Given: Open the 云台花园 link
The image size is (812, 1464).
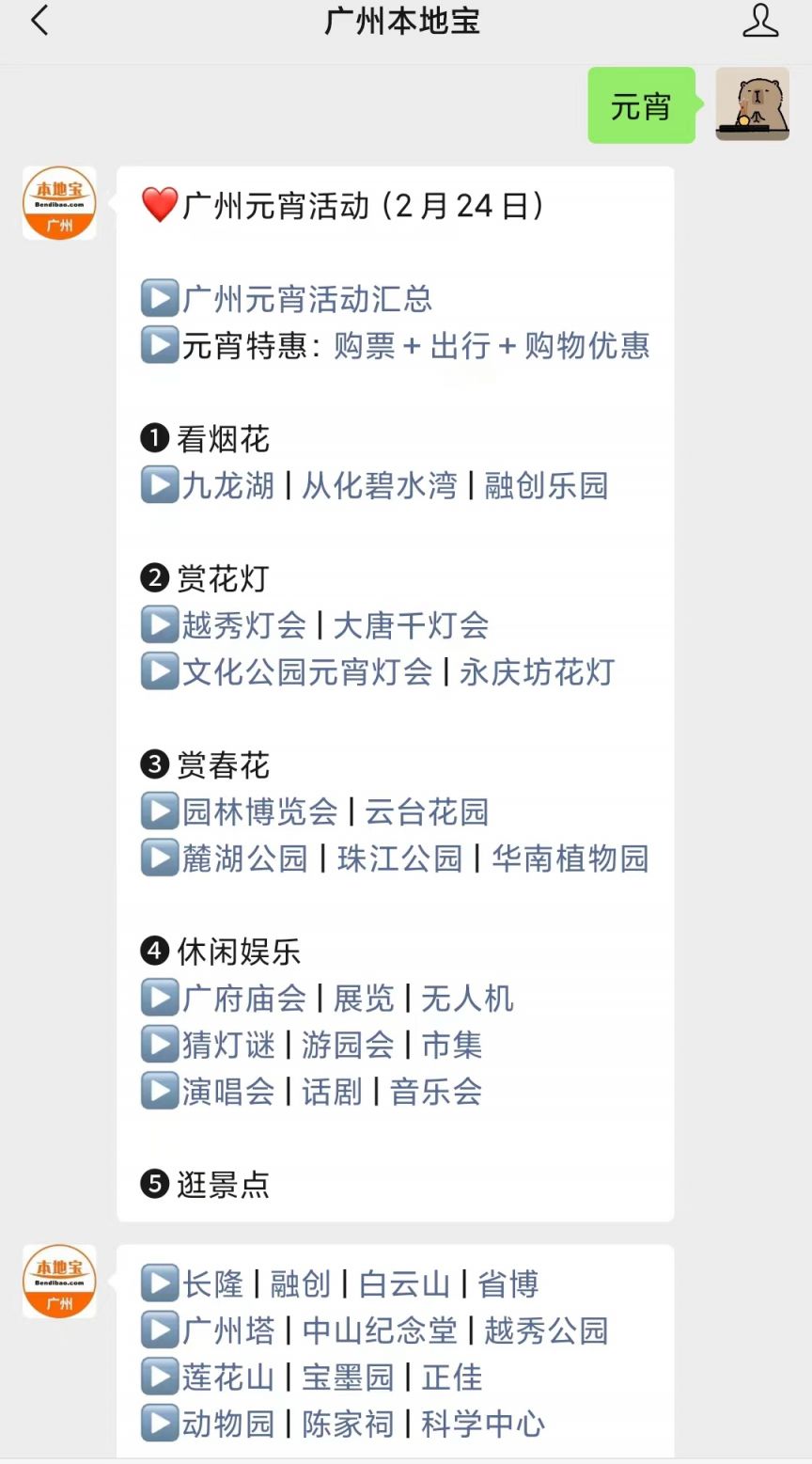Looking at the screenshot, I should coord(427,811).
